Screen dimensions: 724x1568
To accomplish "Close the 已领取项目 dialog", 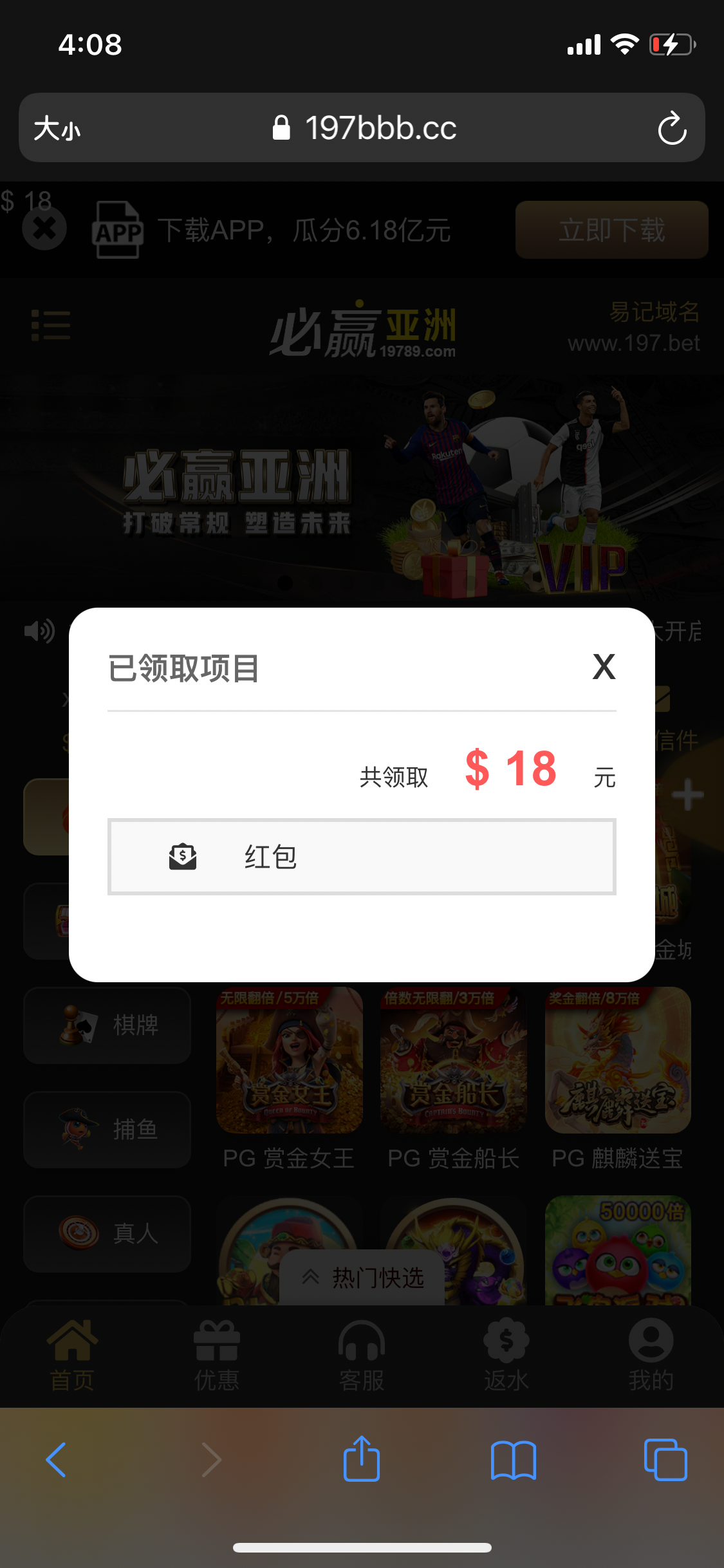I will pos(604,666).
